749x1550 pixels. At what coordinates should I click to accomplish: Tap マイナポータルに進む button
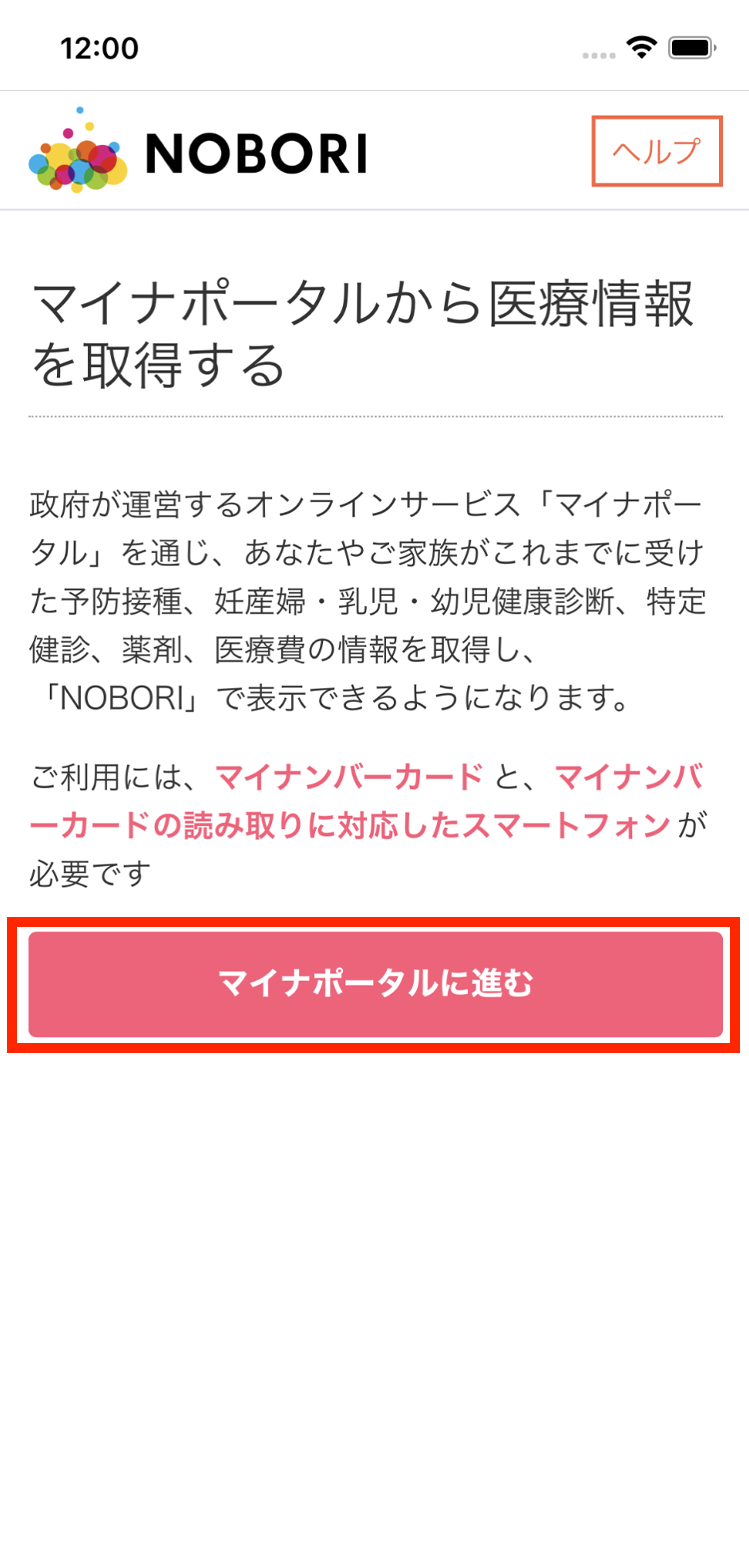[375, 984]
